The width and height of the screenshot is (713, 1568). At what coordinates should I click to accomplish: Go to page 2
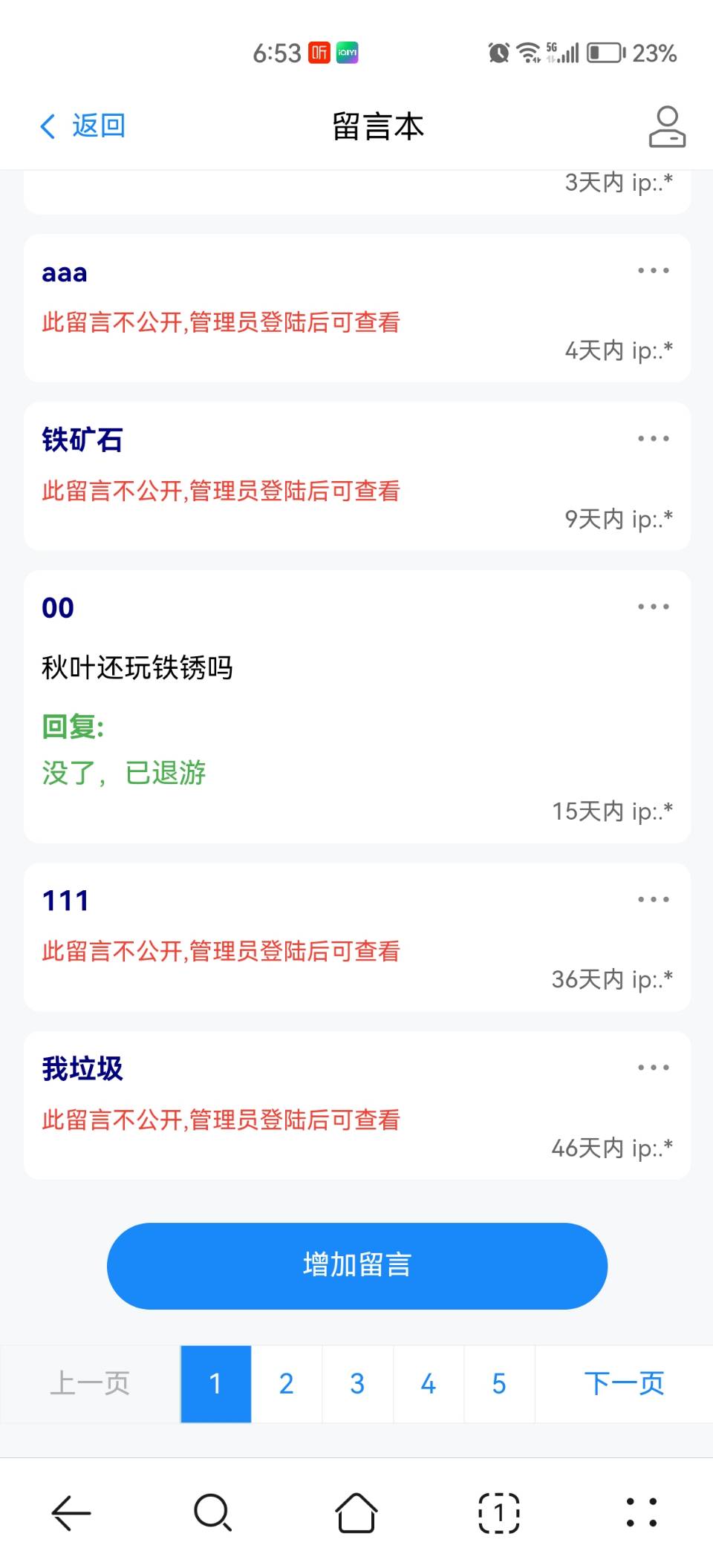click(x=287, y=1384)
